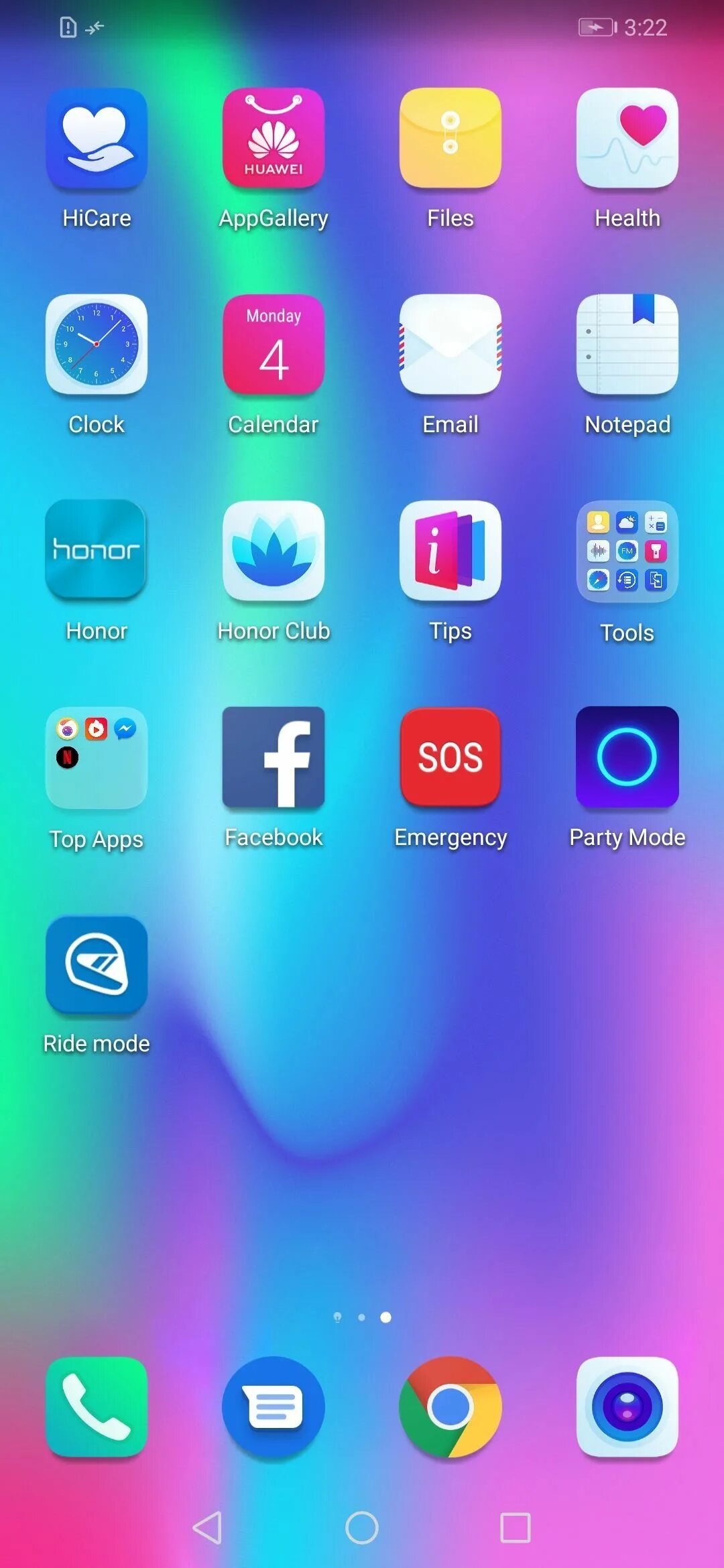Launch the Tips app

450,551
